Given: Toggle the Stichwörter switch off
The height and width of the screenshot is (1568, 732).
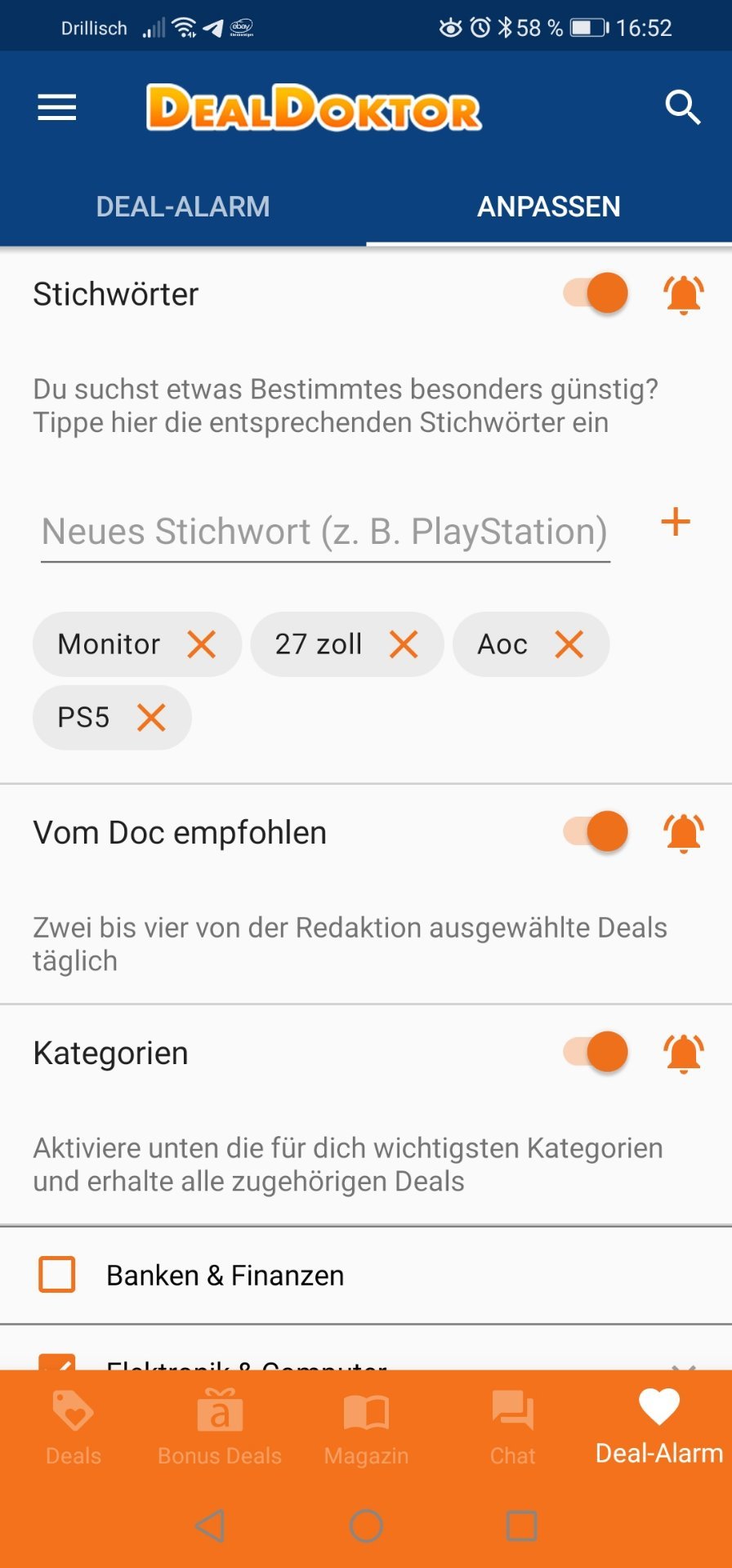Looking at the screenshot, I should tap(596, 293).
